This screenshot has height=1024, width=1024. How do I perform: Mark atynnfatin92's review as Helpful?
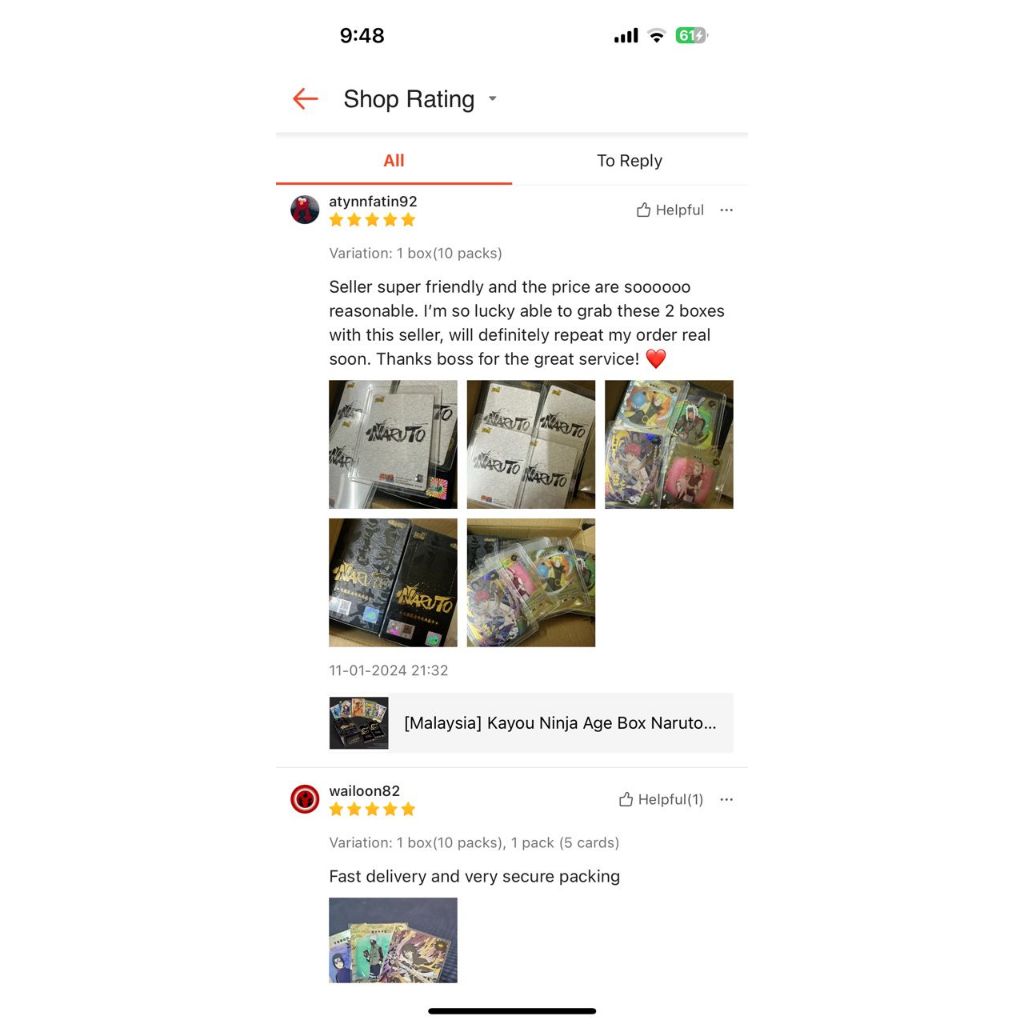[x=670, y=210]
